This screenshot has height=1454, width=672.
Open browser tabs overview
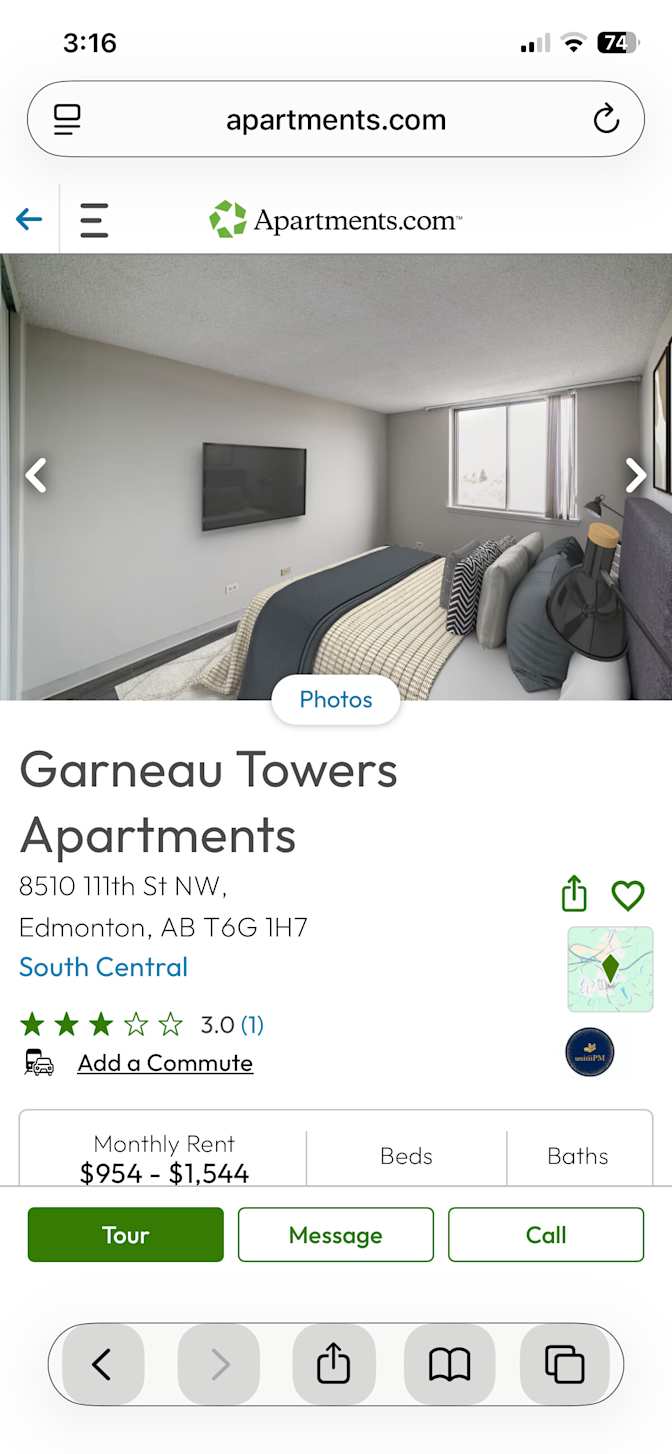coord(564,1364)
